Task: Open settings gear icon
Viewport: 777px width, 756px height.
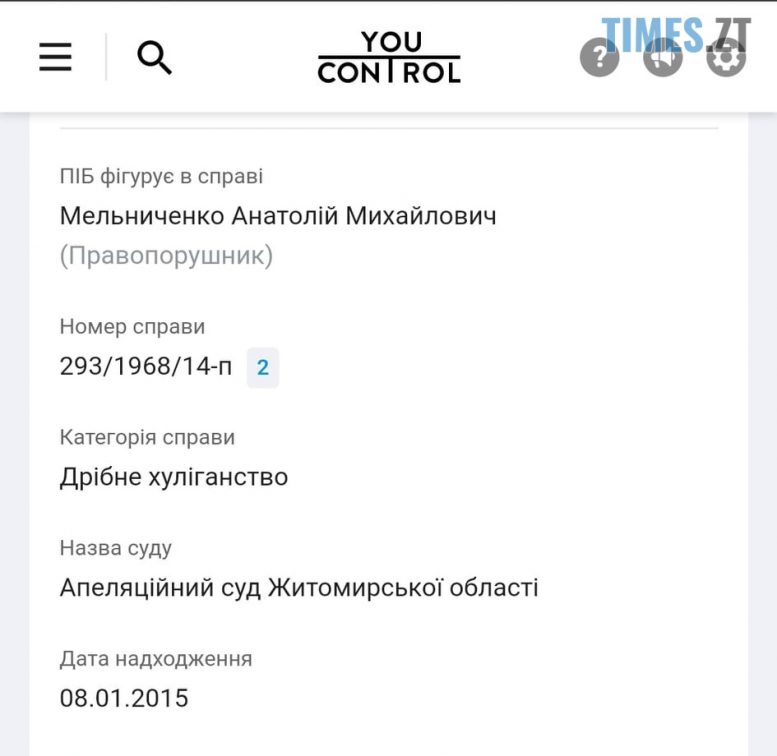Action: [x=726, y=58]
